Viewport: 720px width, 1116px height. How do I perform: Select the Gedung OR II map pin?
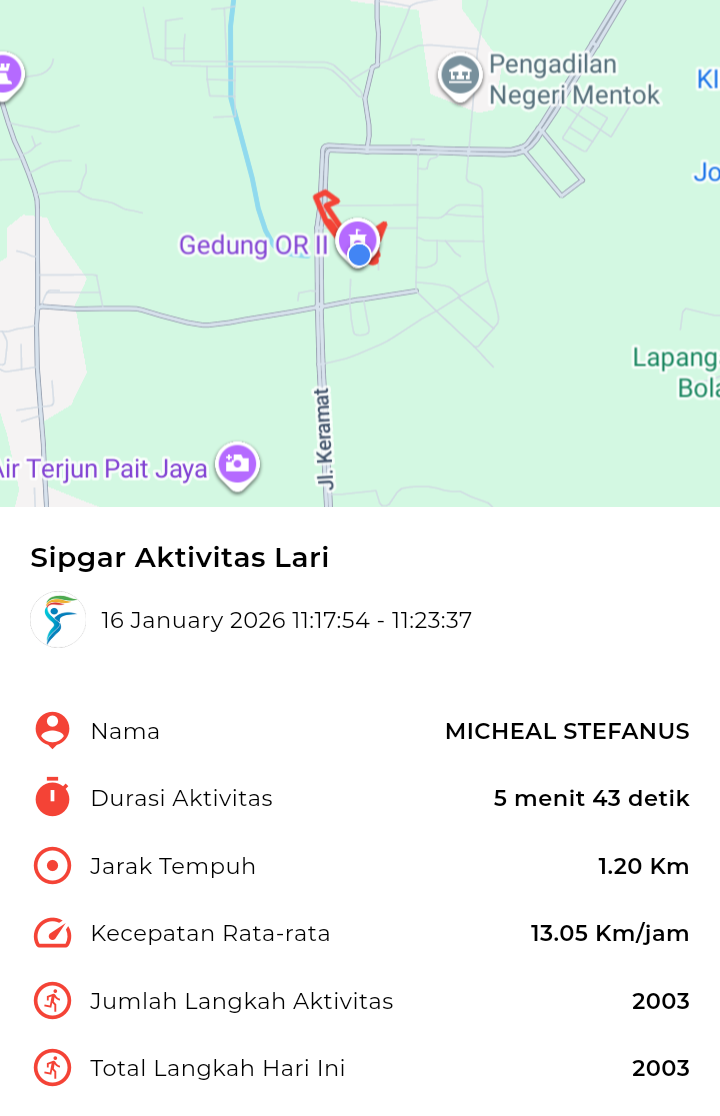click(x=357, y=239)
